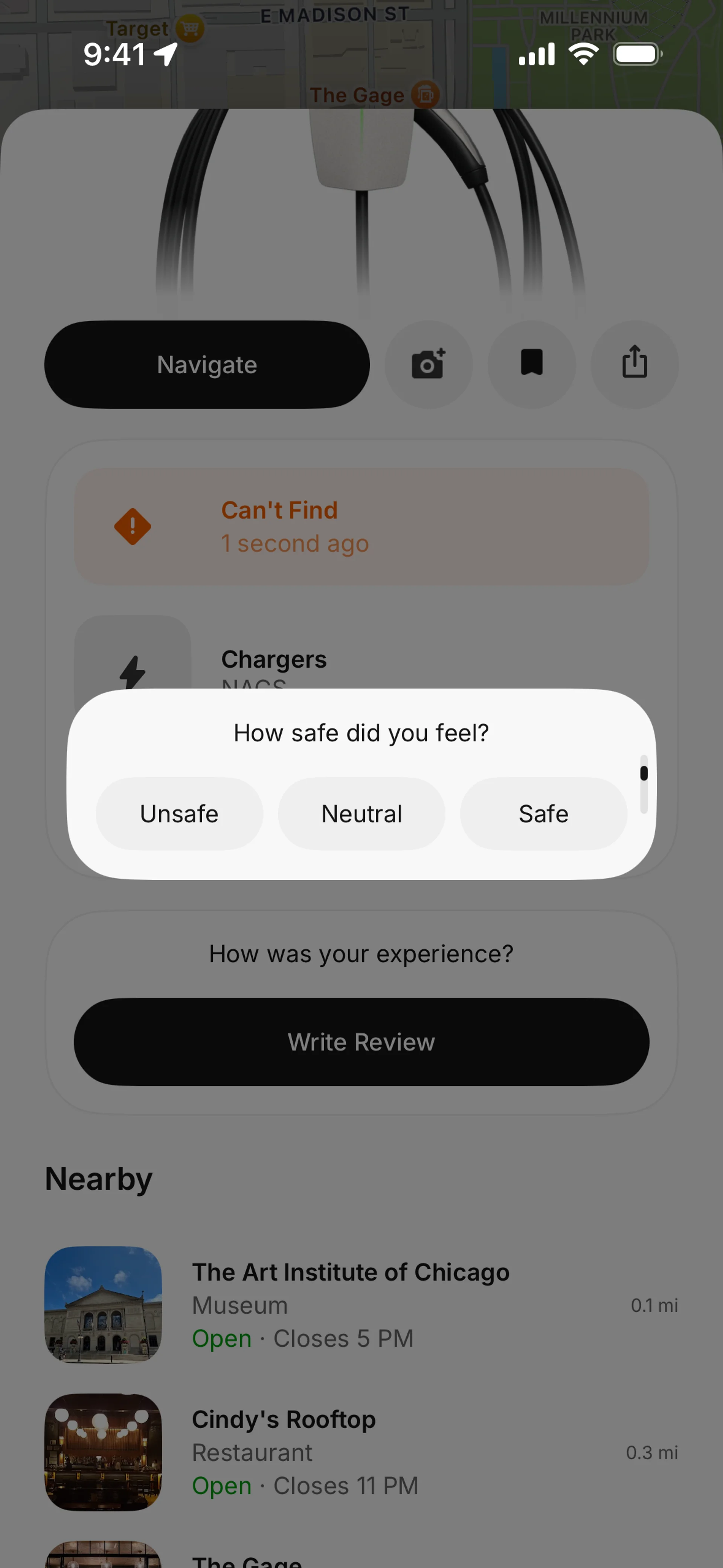Tap Write Review button
Image resolution: width=723 pixels, height=1568 pixels.
(x=361, y=1041)
